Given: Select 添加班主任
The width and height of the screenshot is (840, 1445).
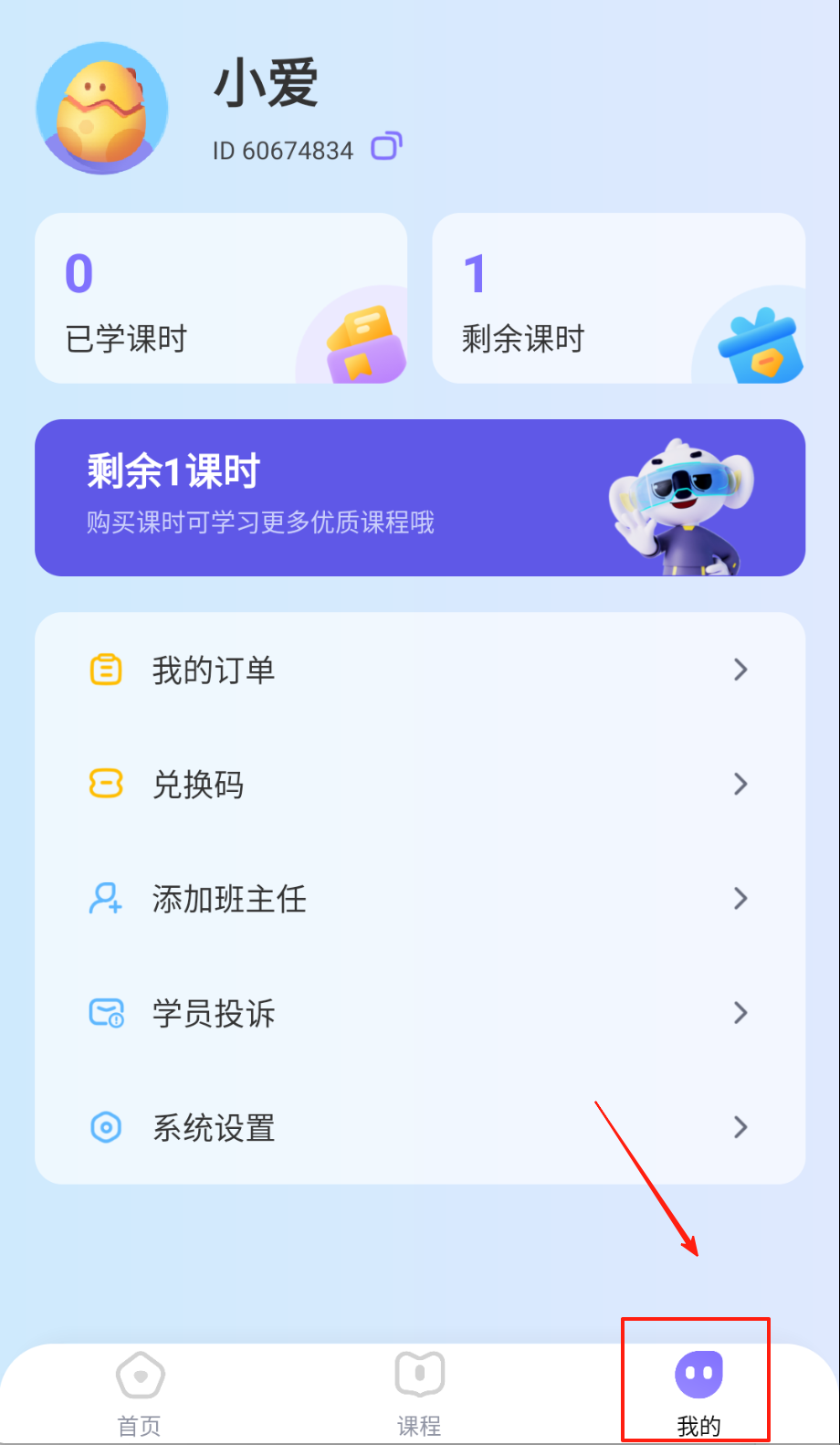Looking at the screenshot, I should pyautogui.click(x=420, y=899).
